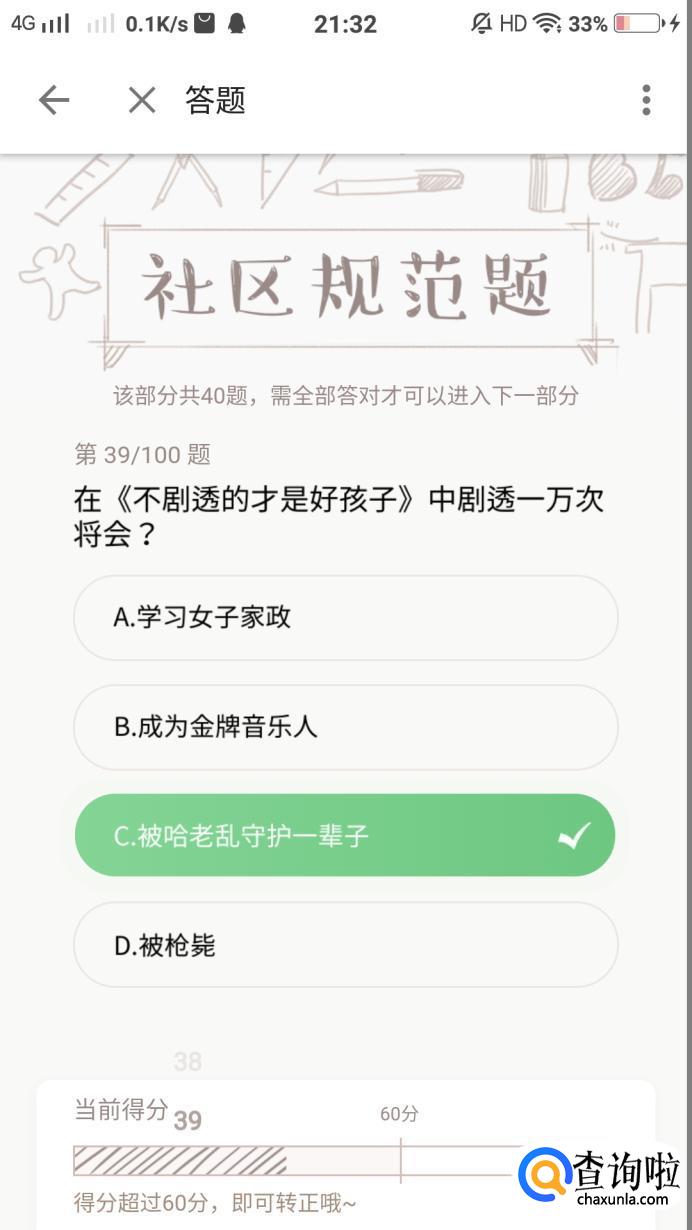
Task: Open the three-dot overflow menu
Action: click(x=646, y=100)
